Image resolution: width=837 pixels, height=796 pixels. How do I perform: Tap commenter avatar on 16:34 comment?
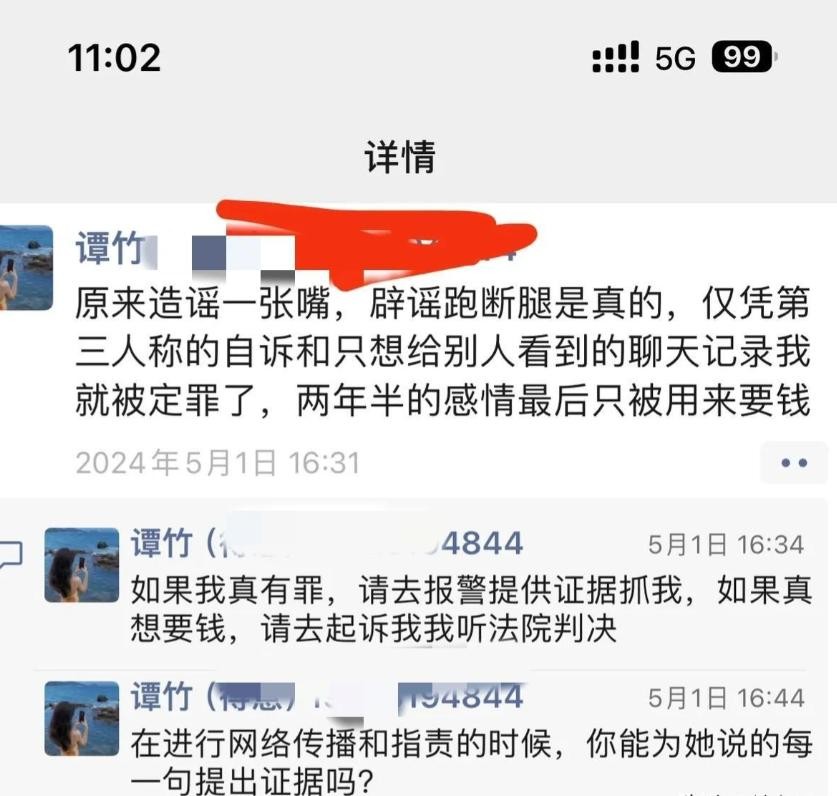coord(82,565)
